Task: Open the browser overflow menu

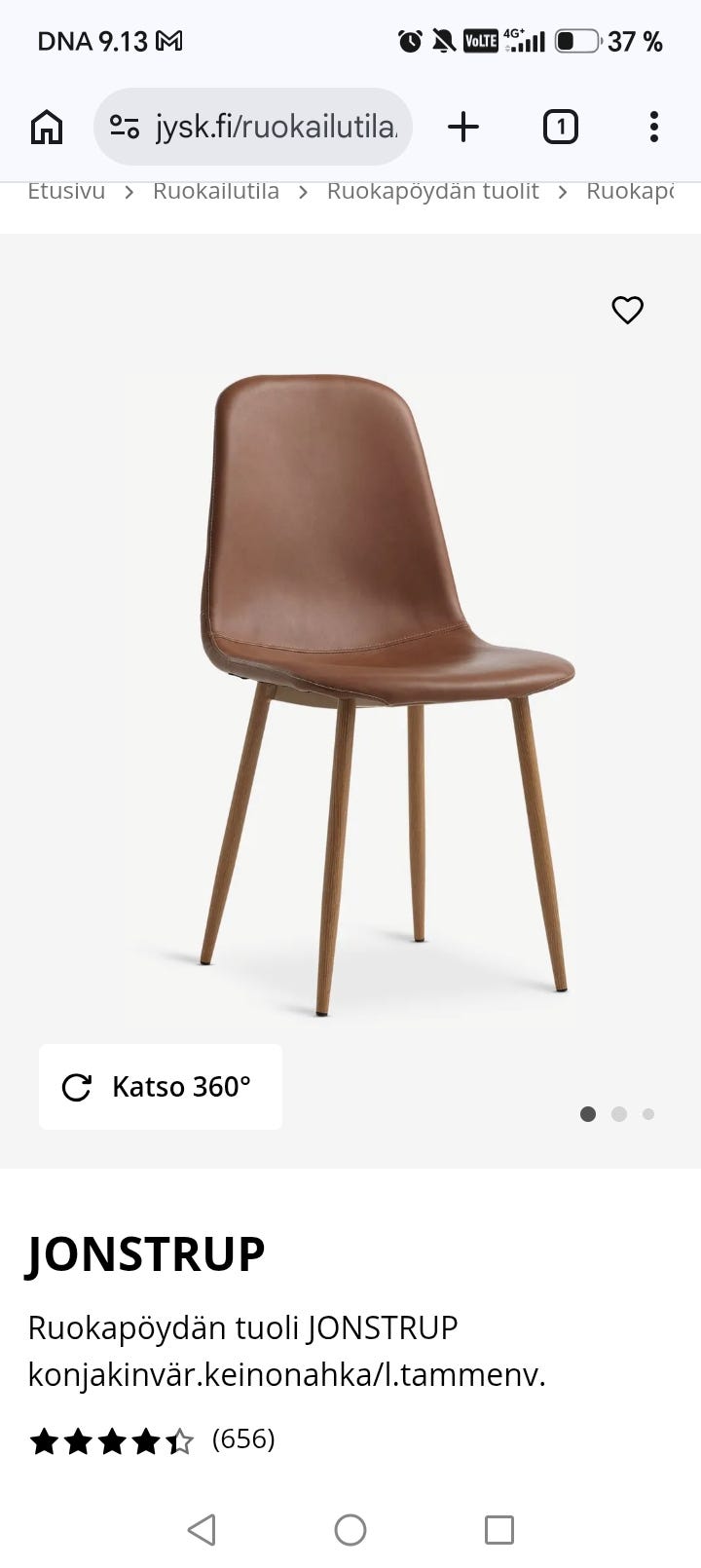Action: [x=654, y=127]
